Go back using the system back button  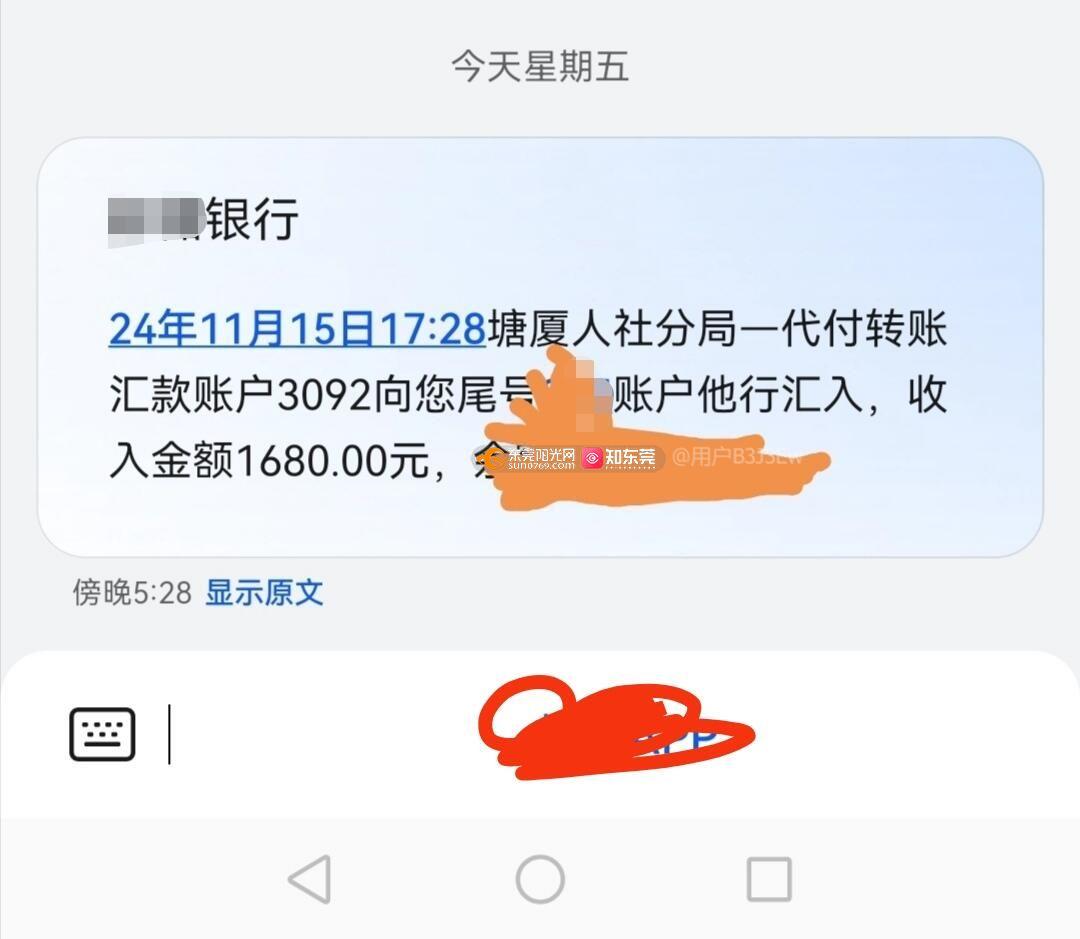[309, 880]
